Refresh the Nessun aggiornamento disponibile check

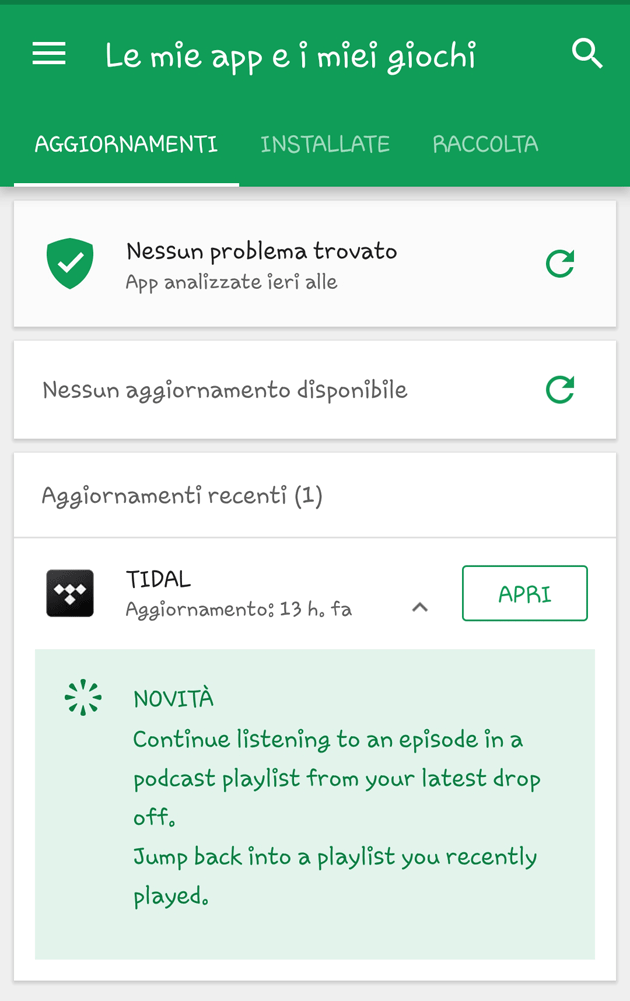[x=560, y=389]
